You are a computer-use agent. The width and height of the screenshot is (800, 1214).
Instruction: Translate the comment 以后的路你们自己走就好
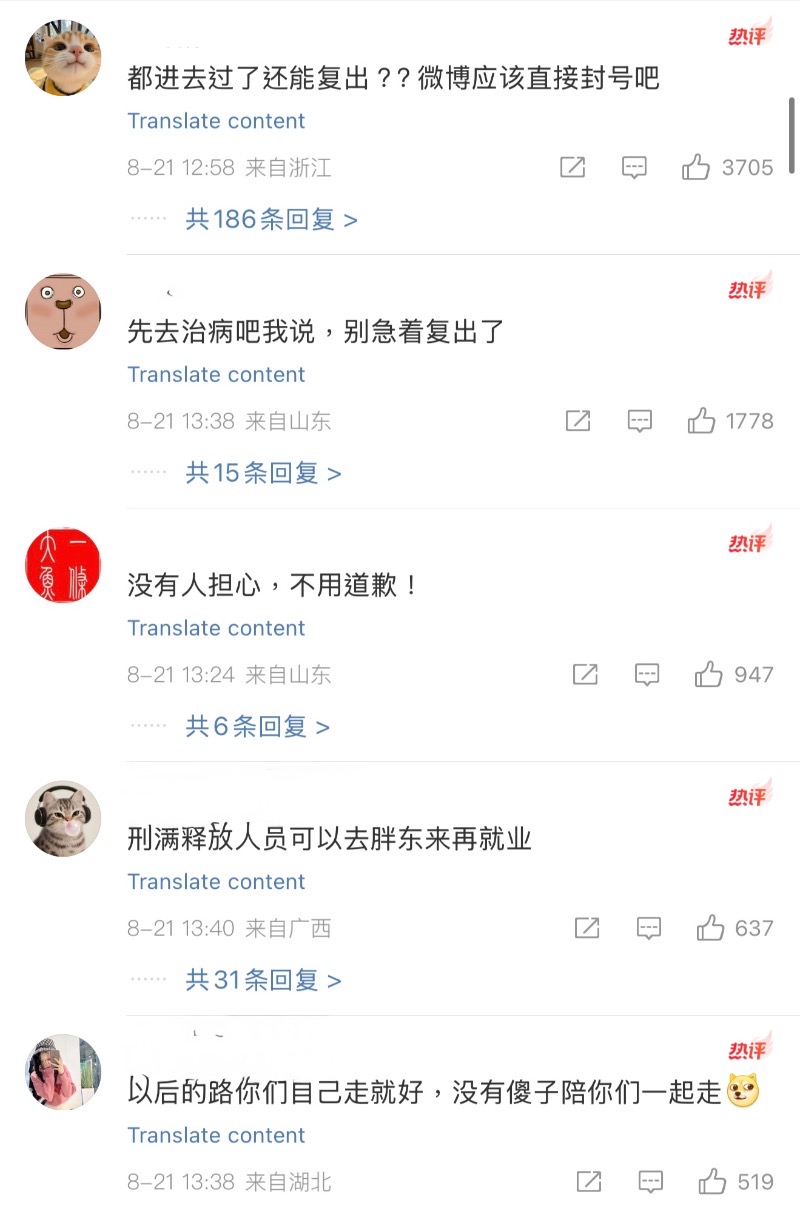pyautogui.click(x=216, y=1135)
